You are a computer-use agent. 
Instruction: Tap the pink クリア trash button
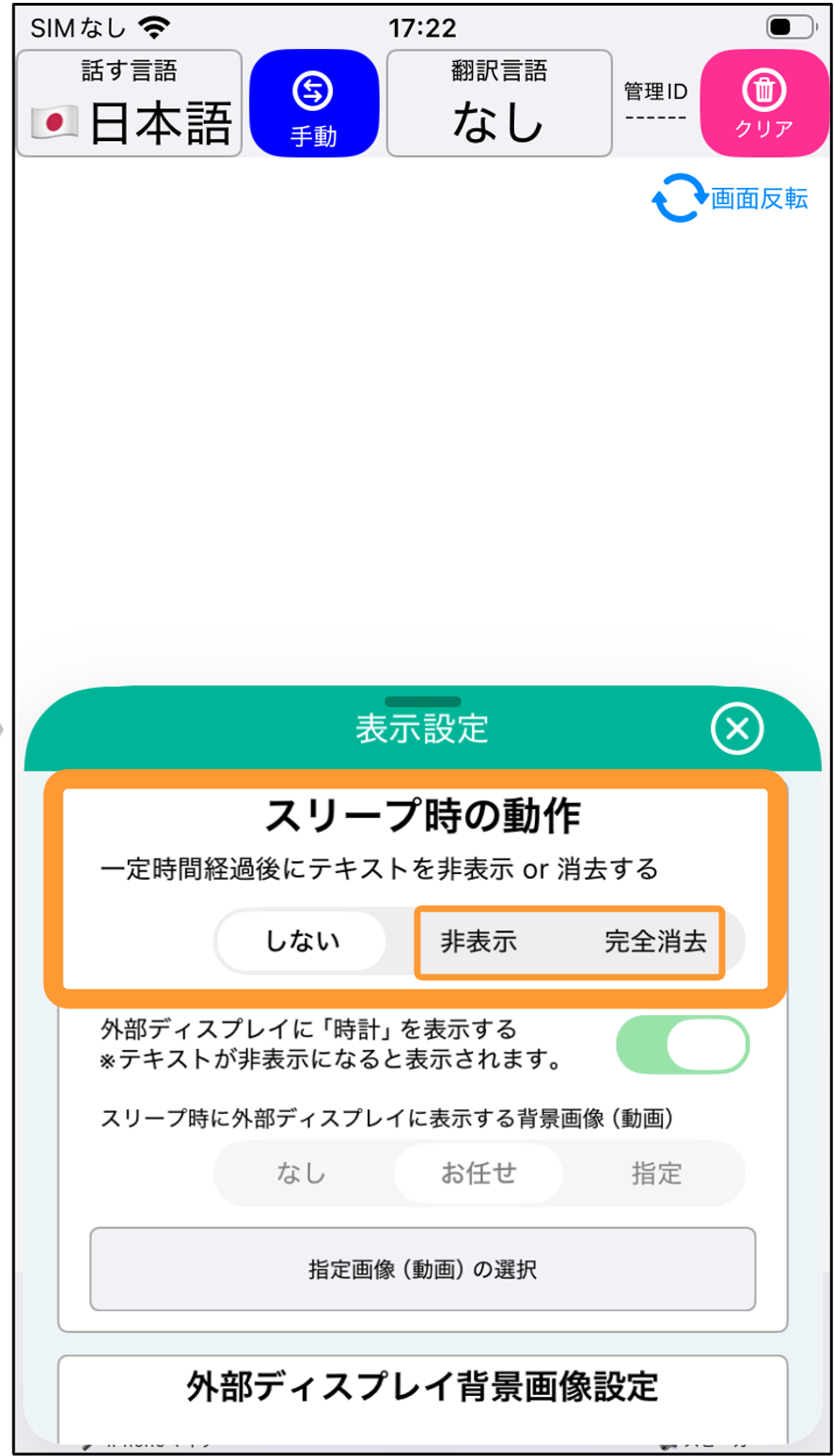tap(763, 102)
